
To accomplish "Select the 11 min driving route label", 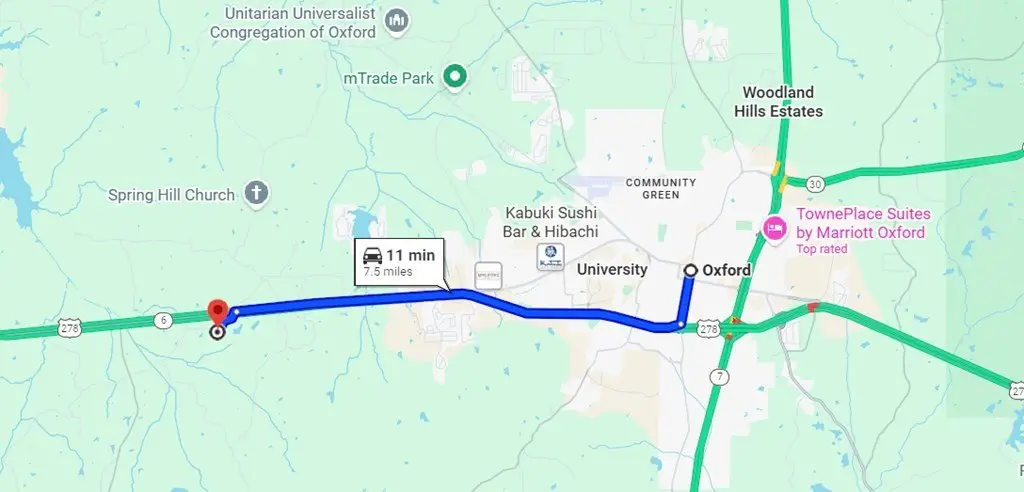I will (399, 261).
